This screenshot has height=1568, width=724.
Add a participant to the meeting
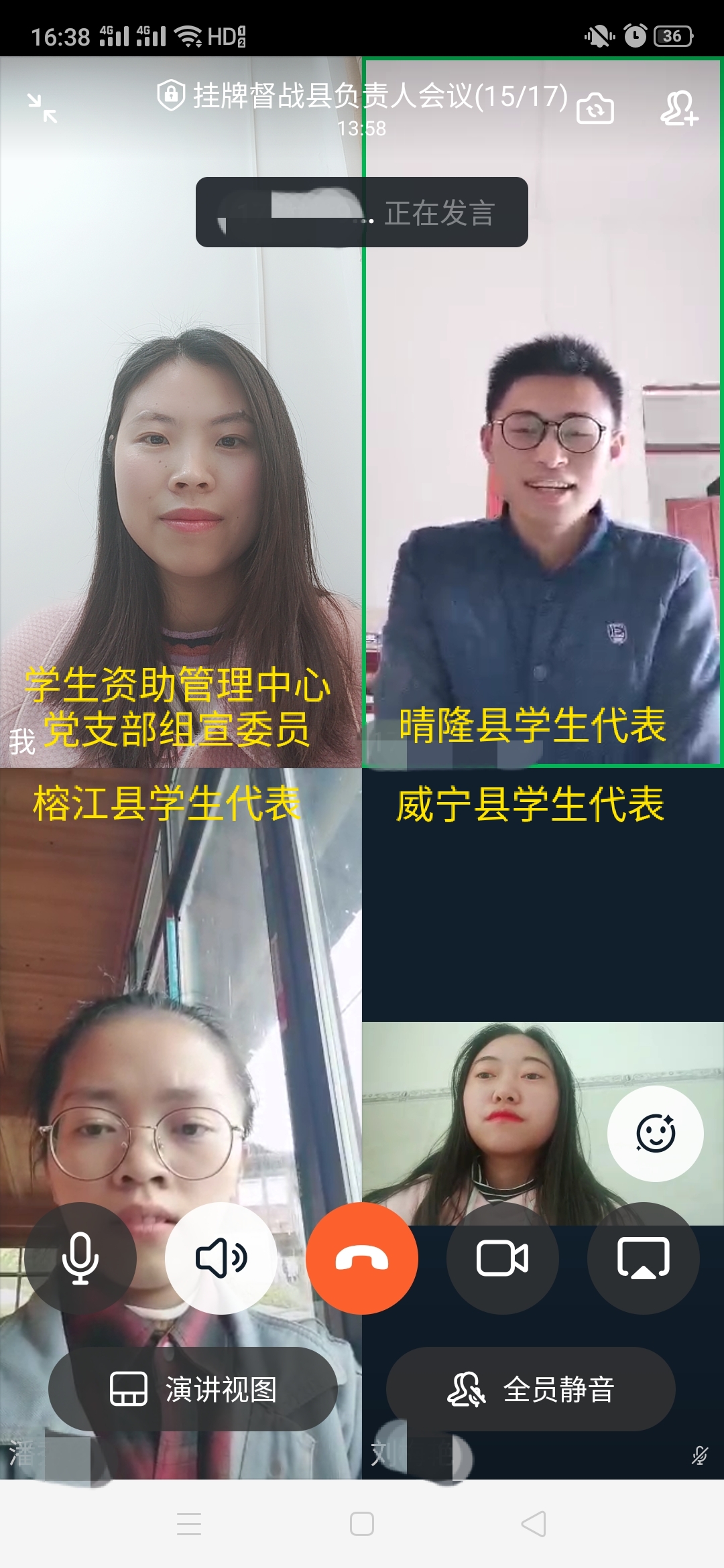pos(679,109)
